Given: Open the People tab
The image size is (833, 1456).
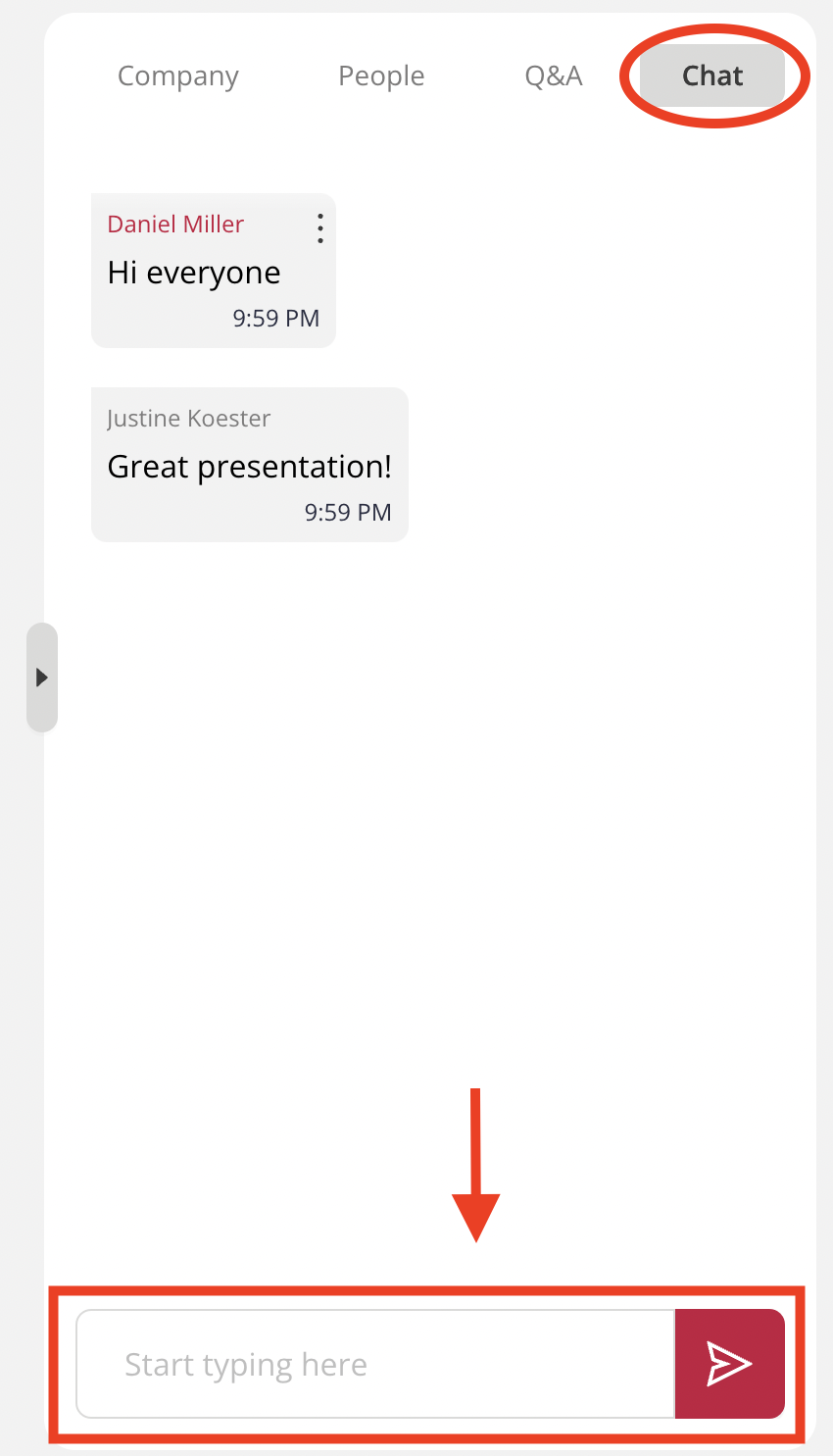Looking at the screenshot, I should (381, 76).
